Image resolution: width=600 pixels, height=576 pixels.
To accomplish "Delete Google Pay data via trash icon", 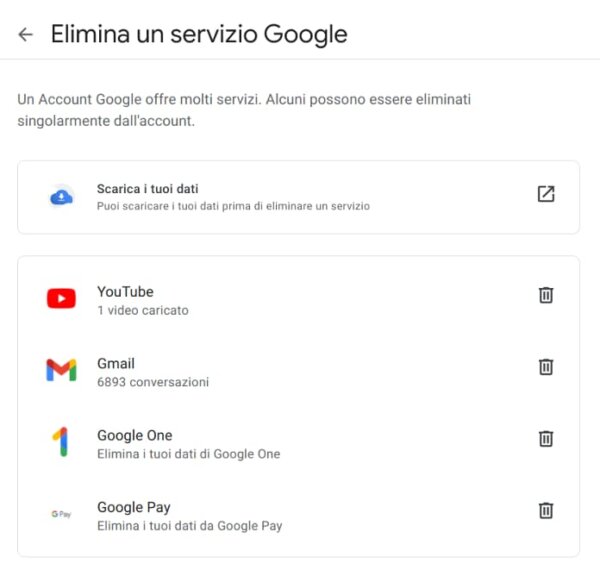I will (546, 511).
